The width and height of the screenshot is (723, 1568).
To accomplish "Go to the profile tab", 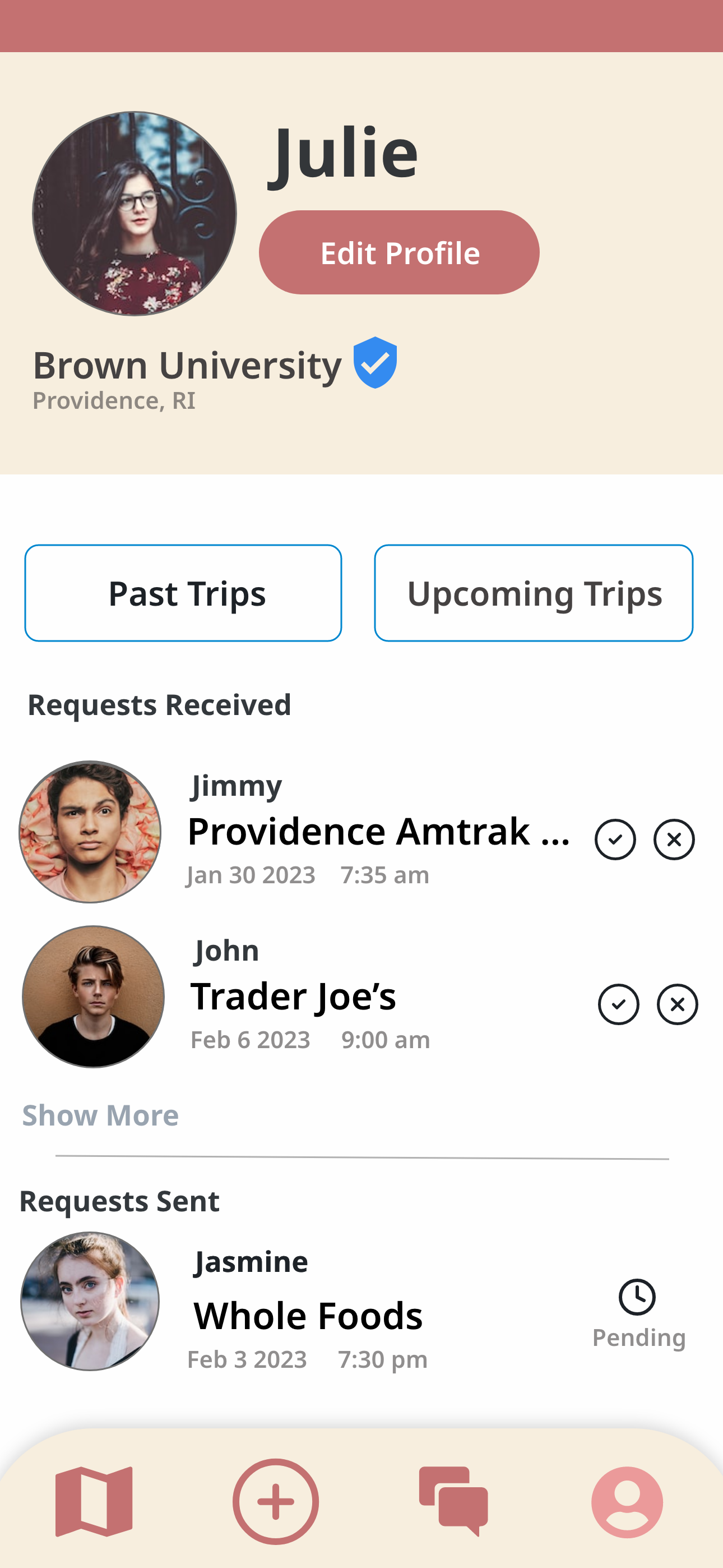I will pyautogui.click(x=627, y=1501).
